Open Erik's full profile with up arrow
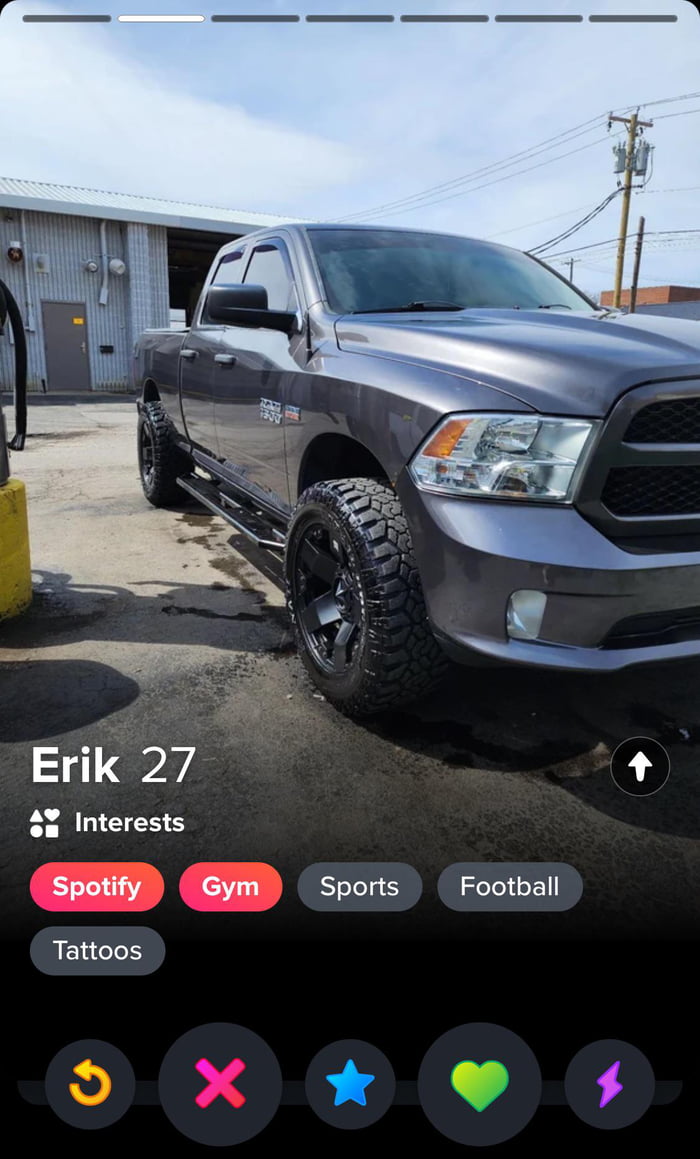700x1159 pixels. click(640, 767)
